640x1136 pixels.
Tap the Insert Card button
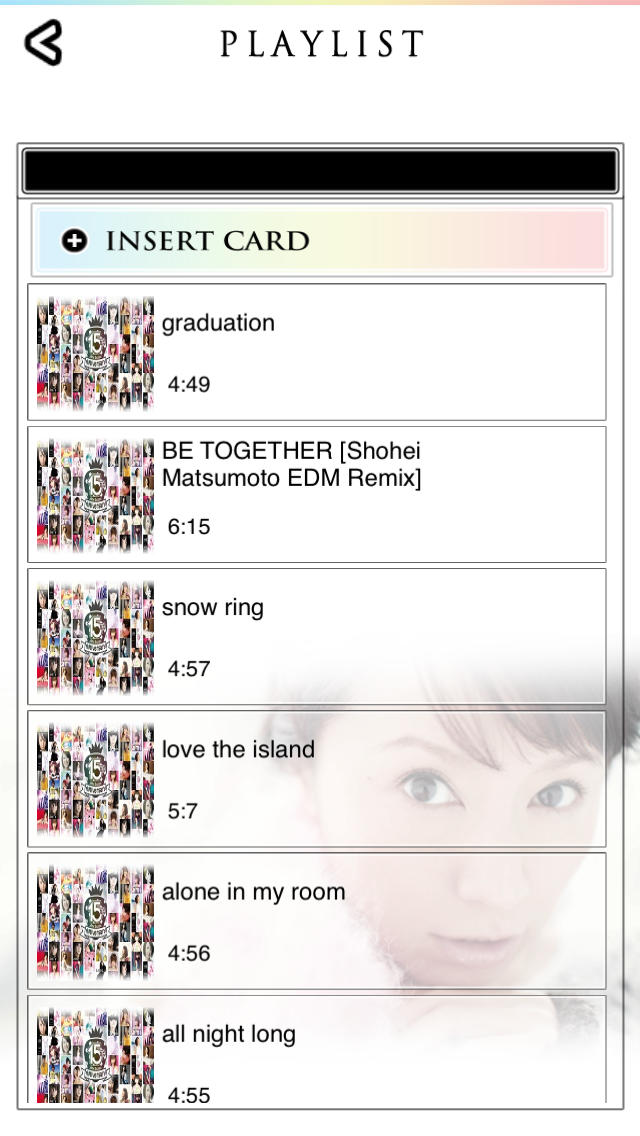pos(320,241)
